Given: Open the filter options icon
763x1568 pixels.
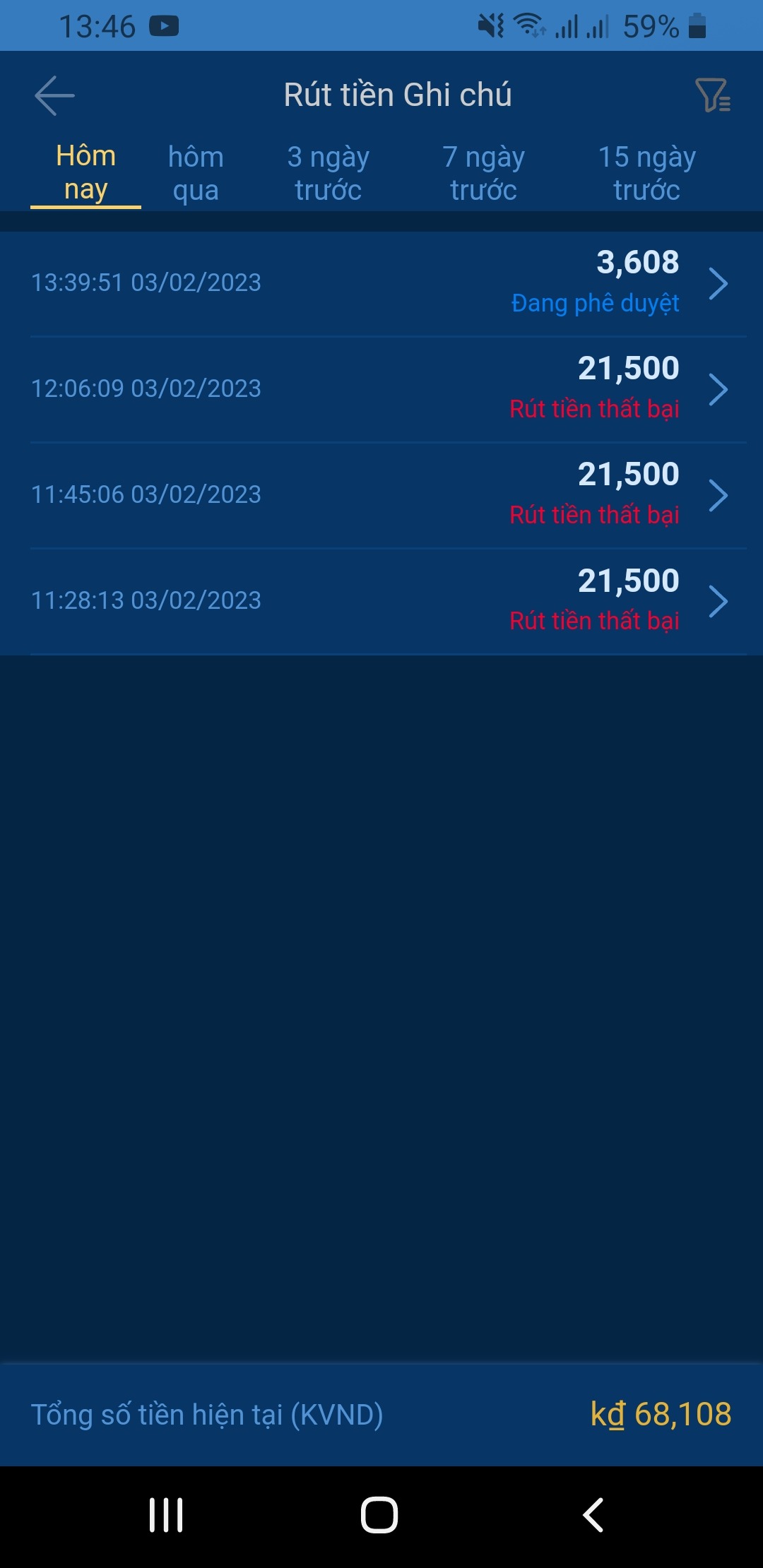Looking at the screenshot, I should [713, 95].
